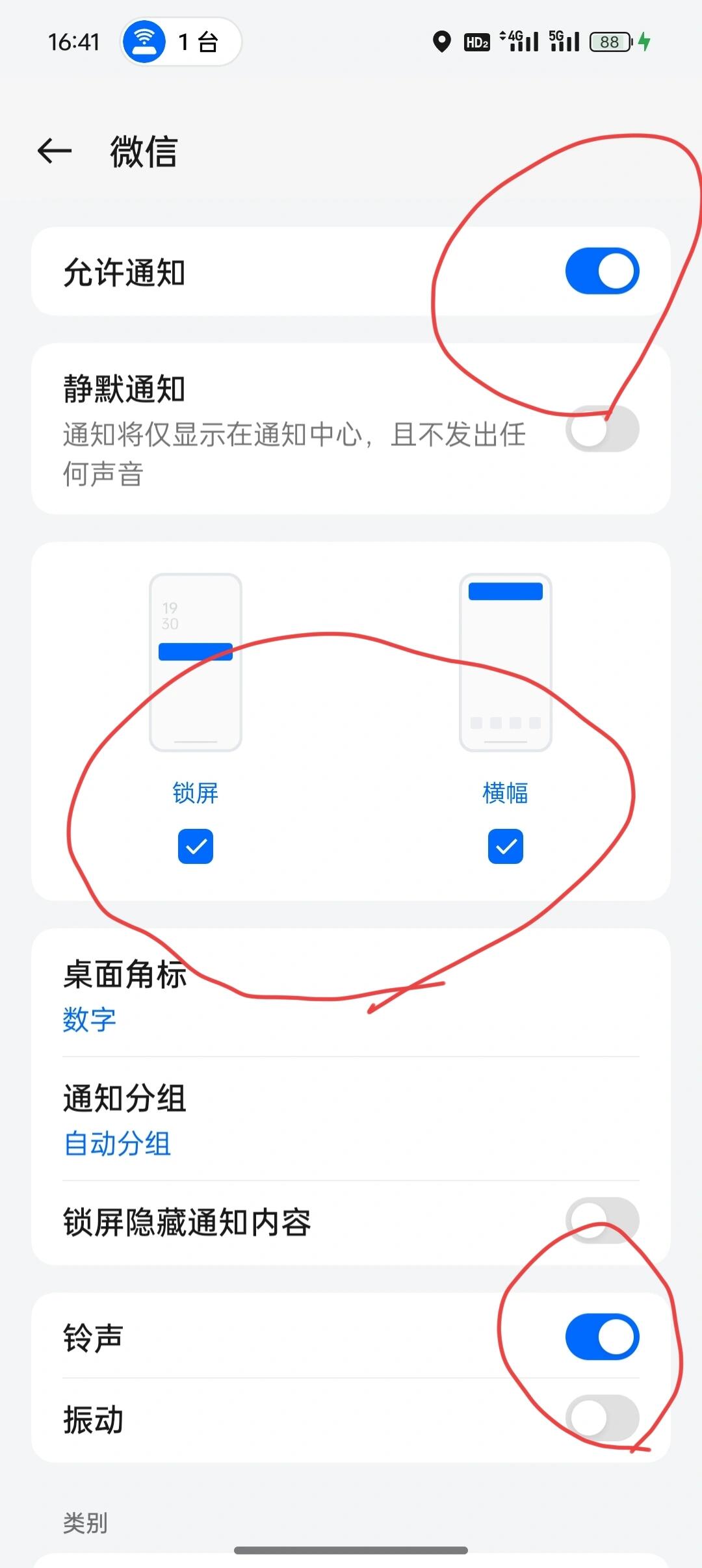Enable 静默通知 silent notifications
The height and width of the screenshot is (1568, 702).
point(601,428)
